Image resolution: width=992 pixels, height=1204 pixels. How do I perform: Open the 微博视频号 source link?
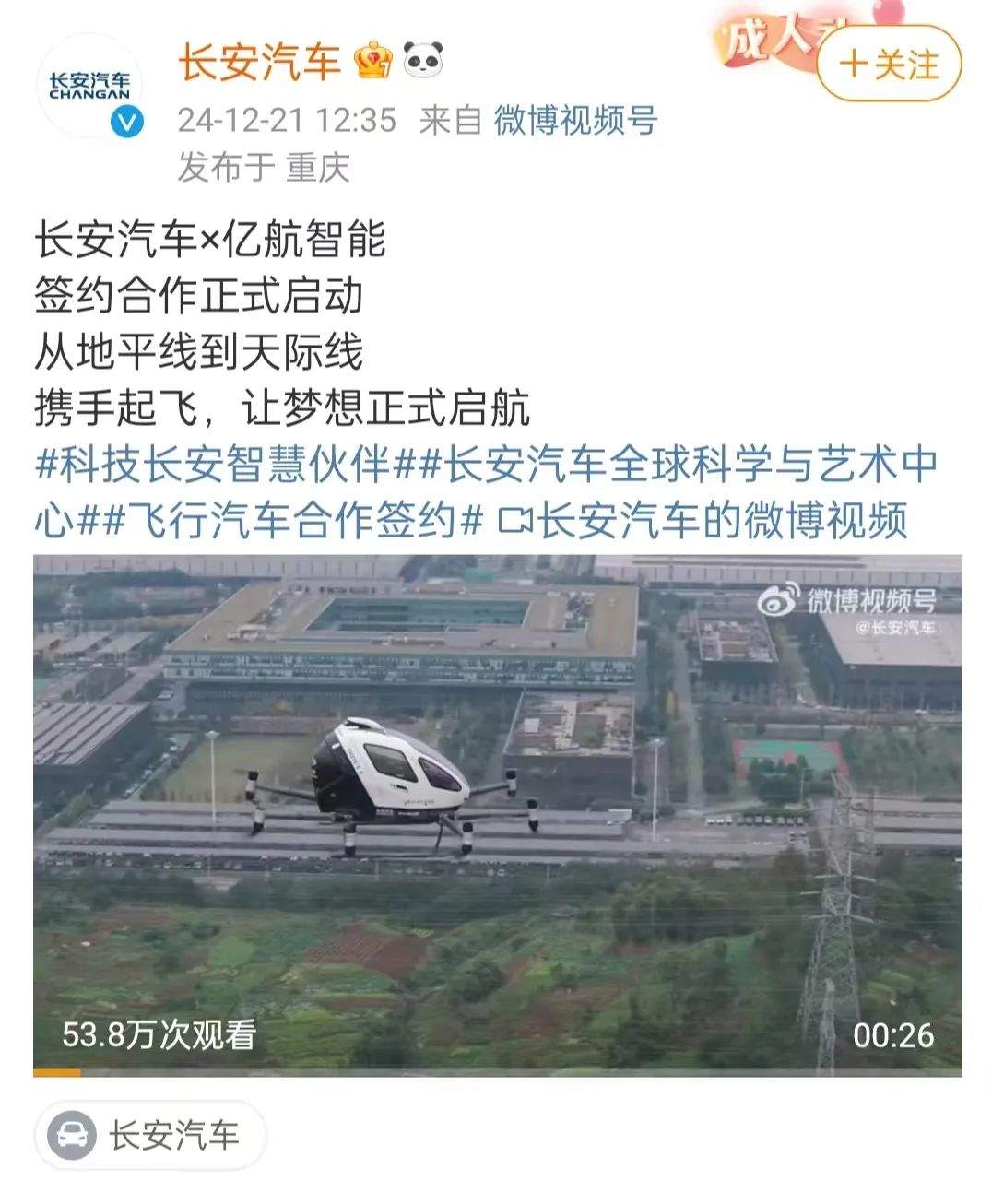[x=575, y=120]
